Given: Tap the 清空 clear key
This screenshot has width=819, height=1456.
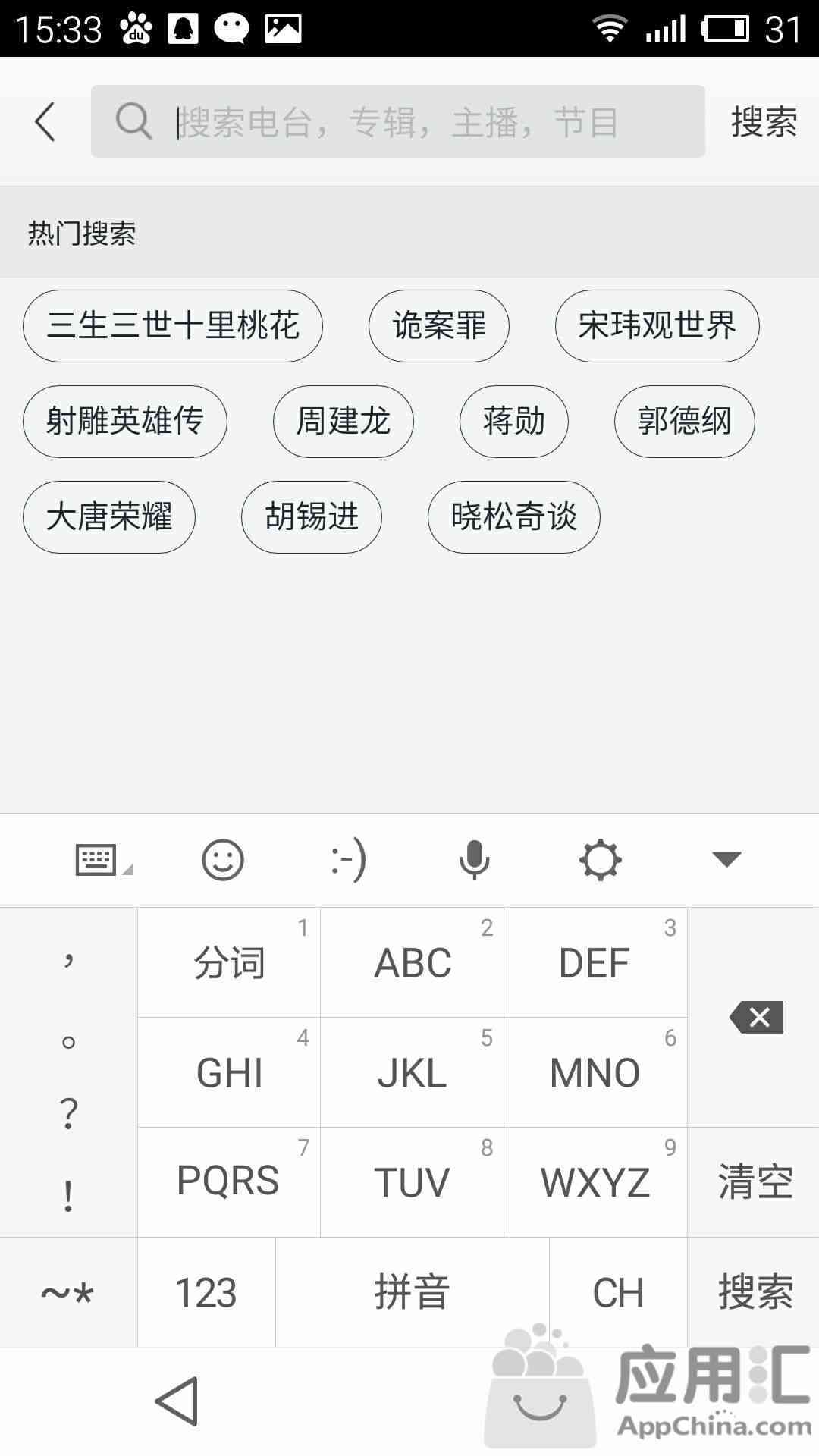Looking at the screenshot, I should [x=755, y=1182].
